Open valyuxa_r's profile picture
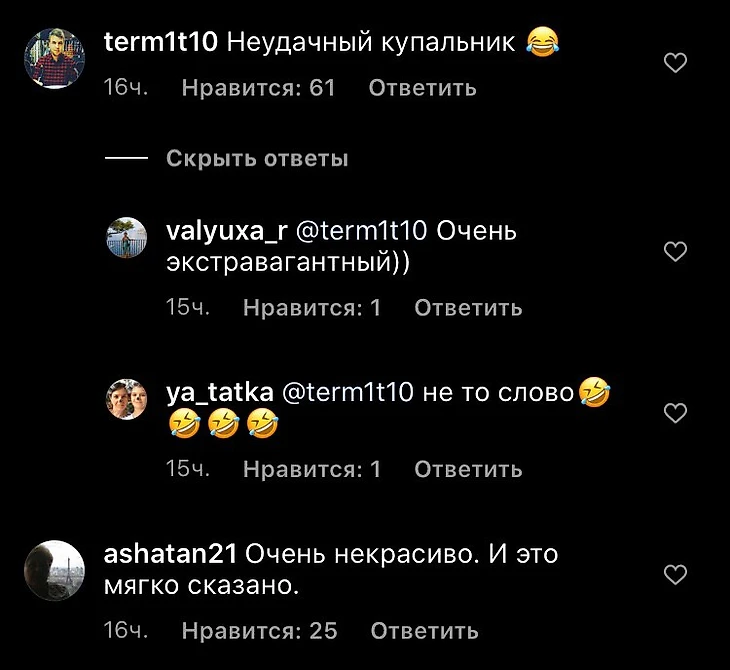 pos(127,237)
